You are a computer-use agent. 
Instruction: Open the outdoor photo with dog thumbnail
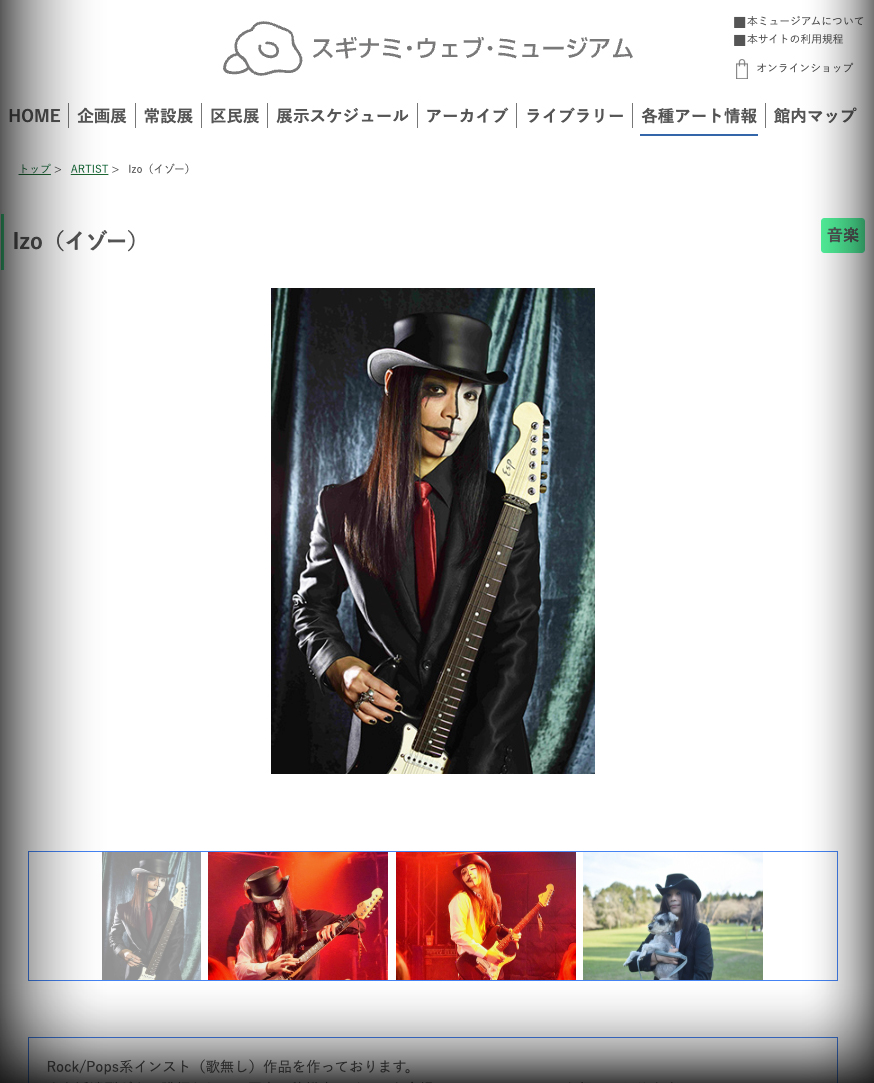[x=673, y=916]
